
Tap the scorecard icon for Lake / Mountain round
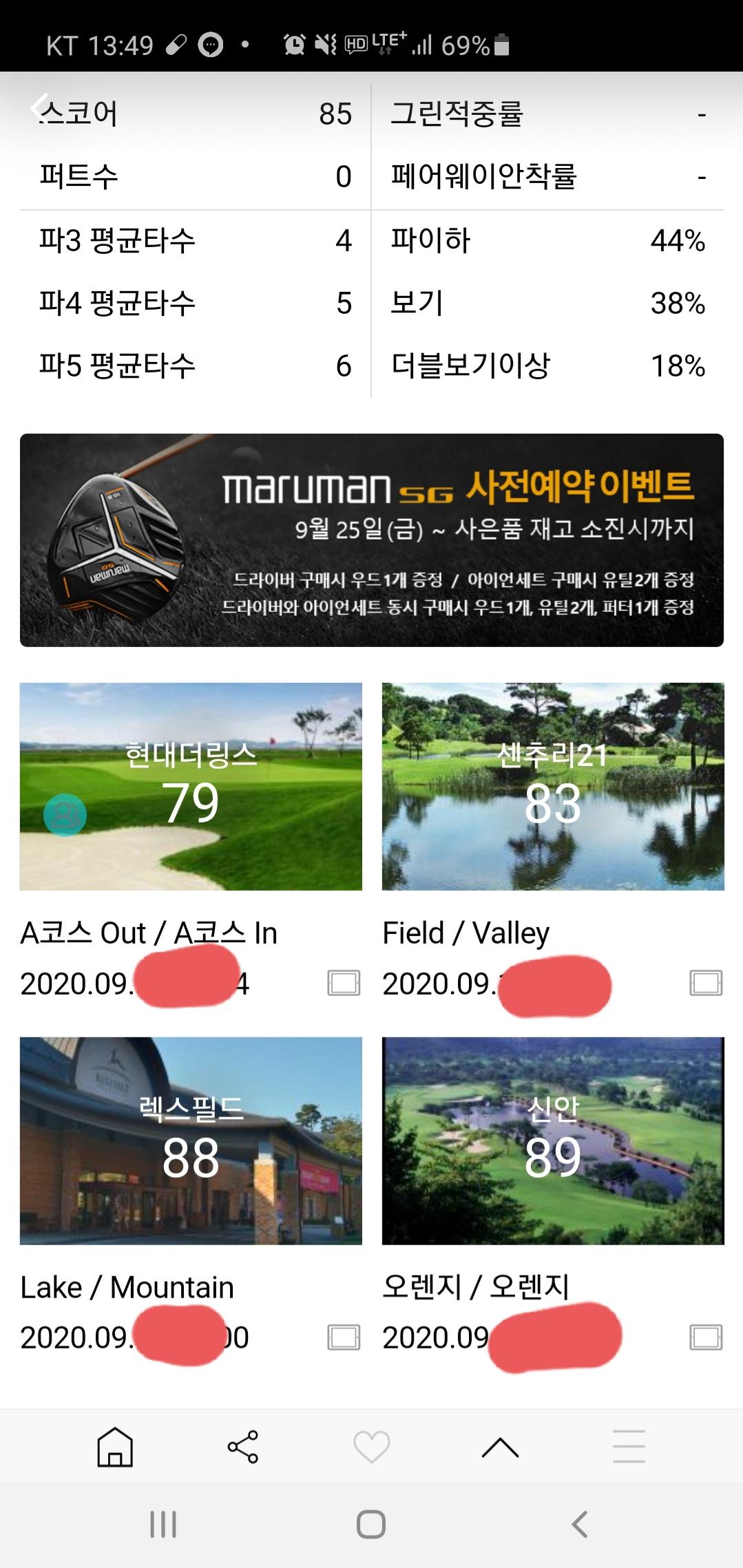point(344,1337)
